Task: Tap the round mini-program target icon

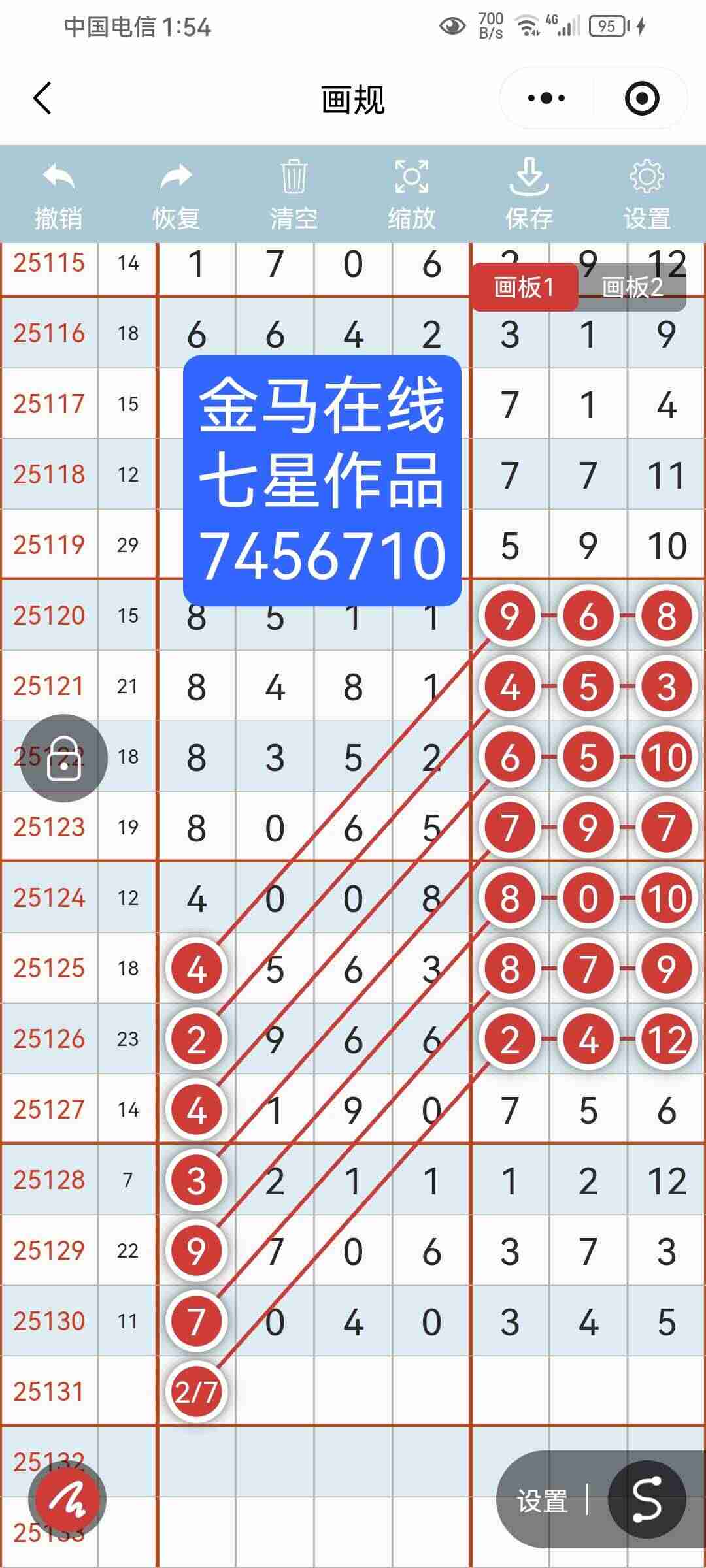Action: tap(643, 97)
